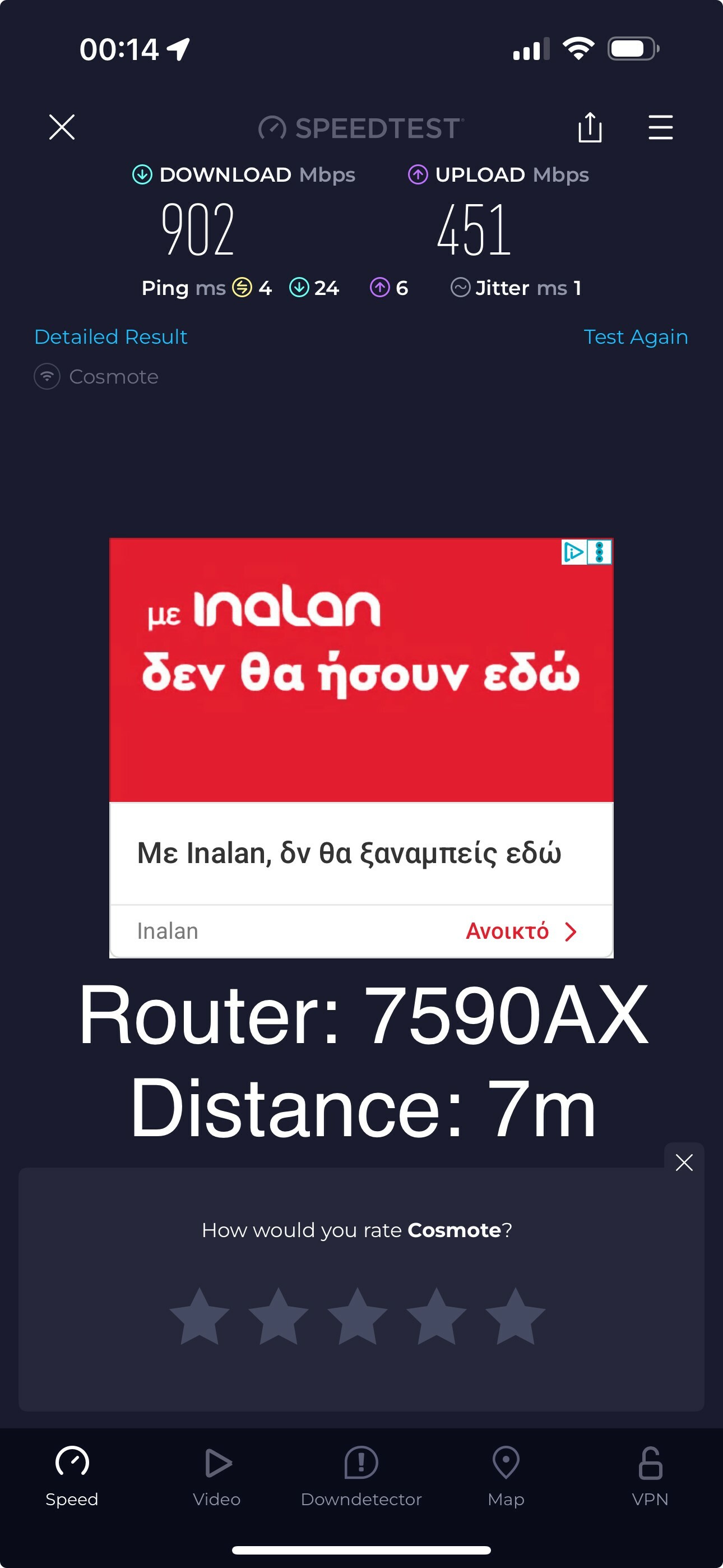This screenshot has height=1568, width=723.
Task: Share the speed test result
Action: tap(590, 127)
